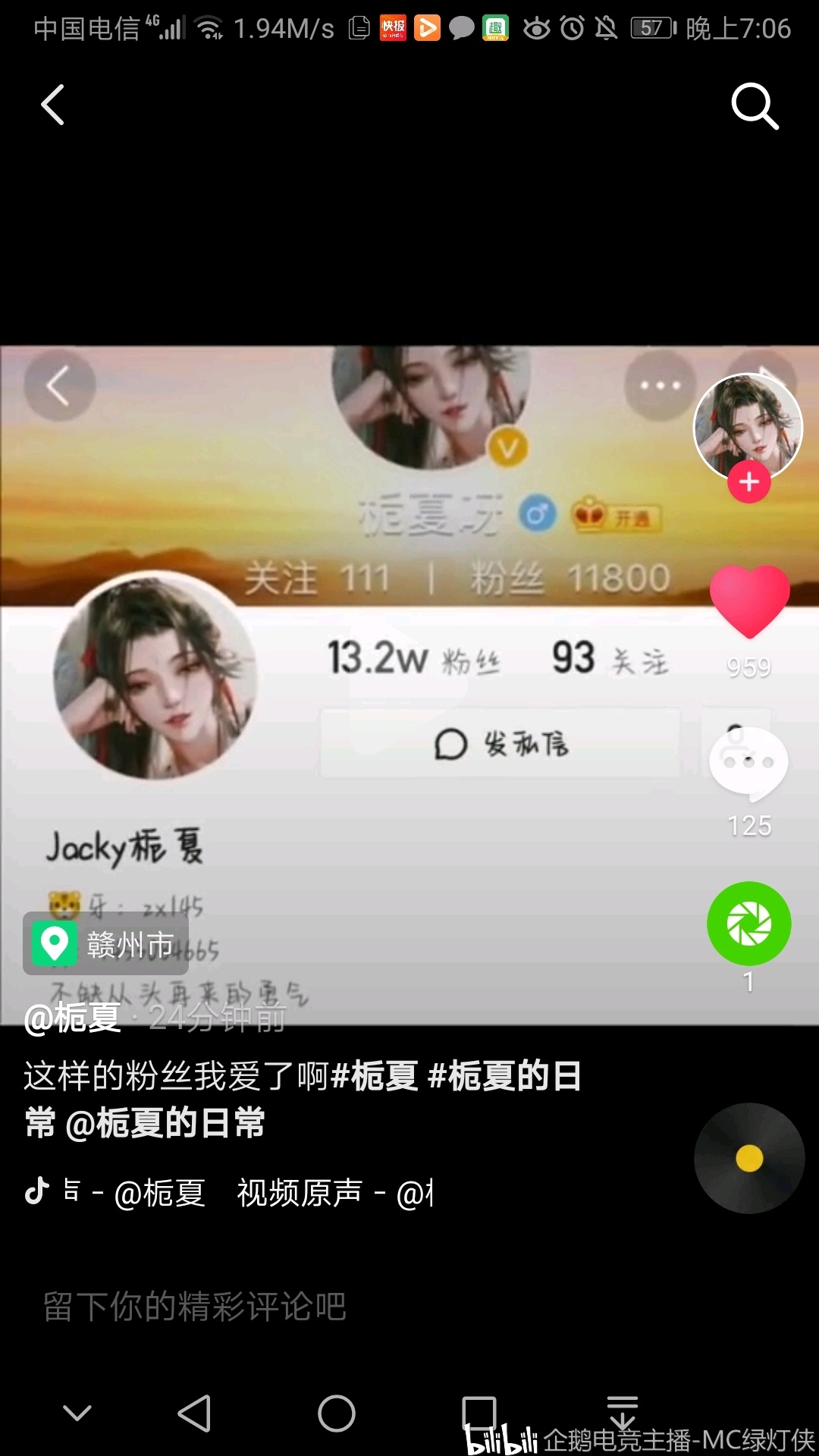Go back using the top-left arrow
Viewport: 819px width, 1456px height.
pyautogui.click(x=52, y=105)
